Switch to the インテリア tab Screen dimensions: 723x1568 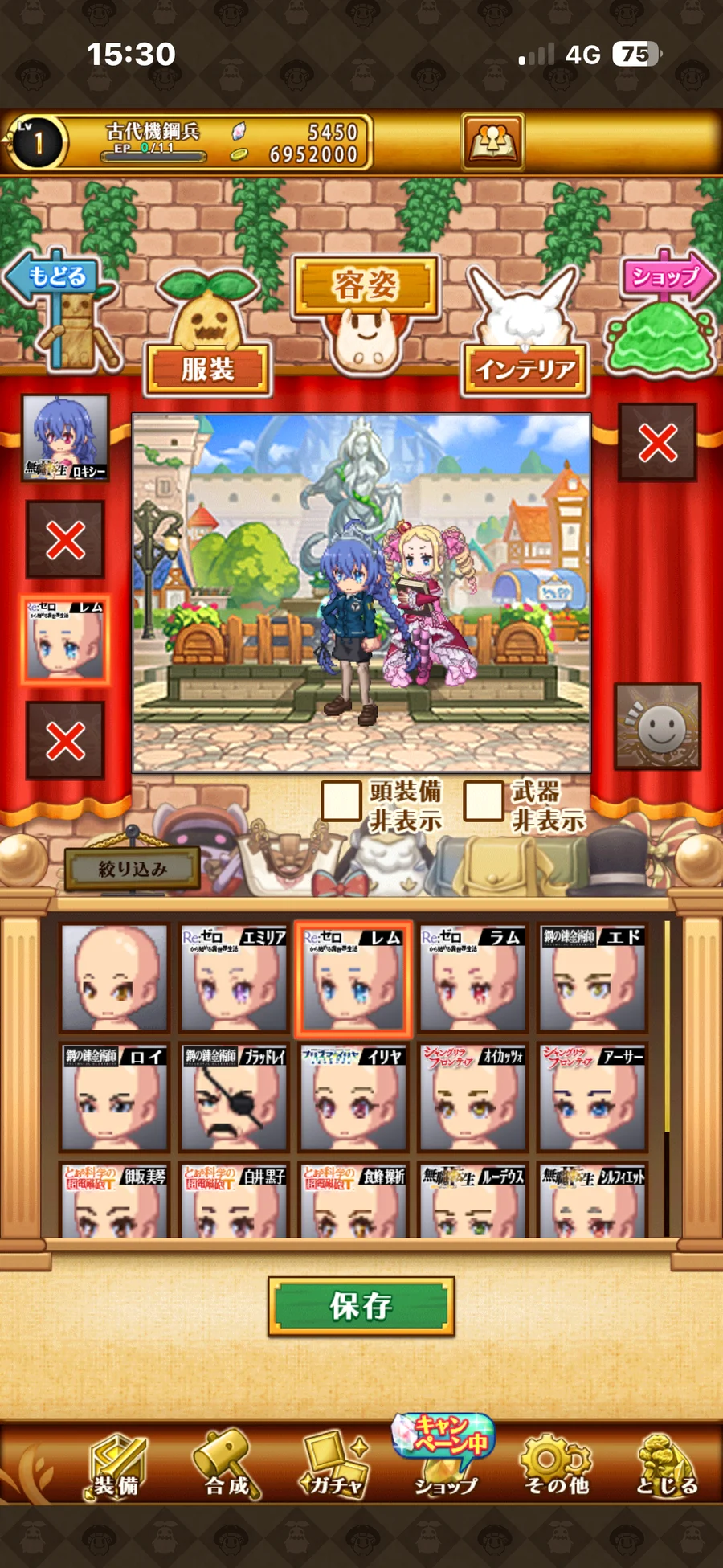(x=525, y=369)
